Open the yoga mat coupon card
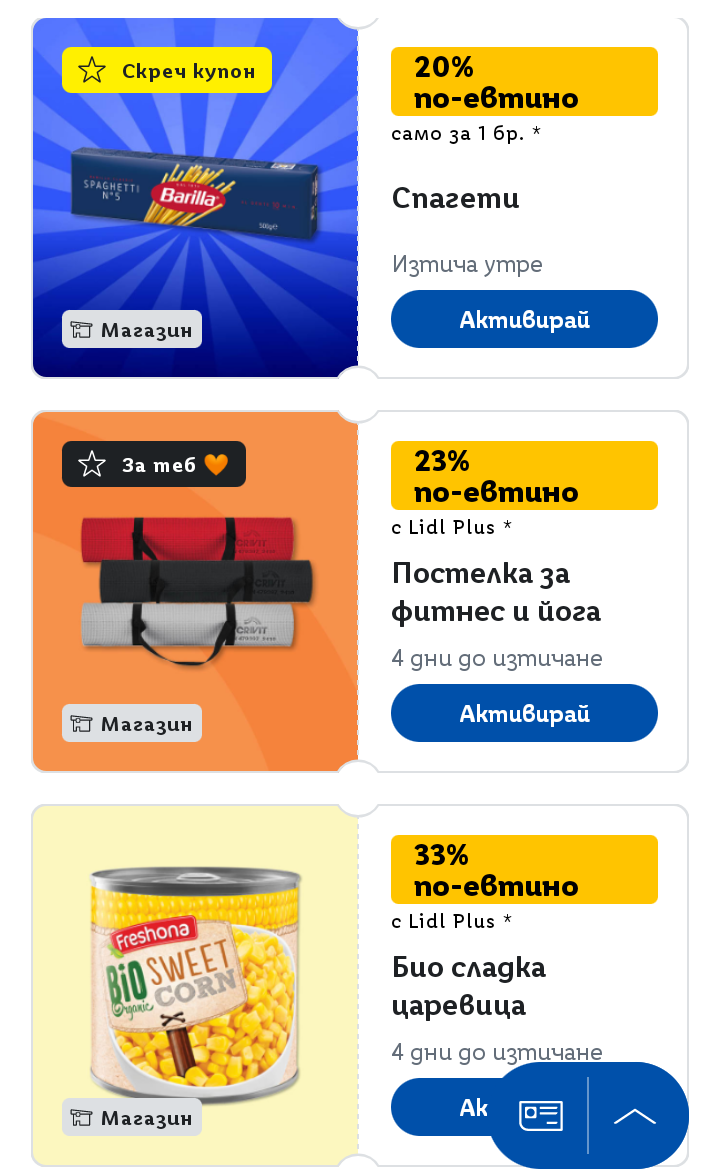 tap(195, 592)
